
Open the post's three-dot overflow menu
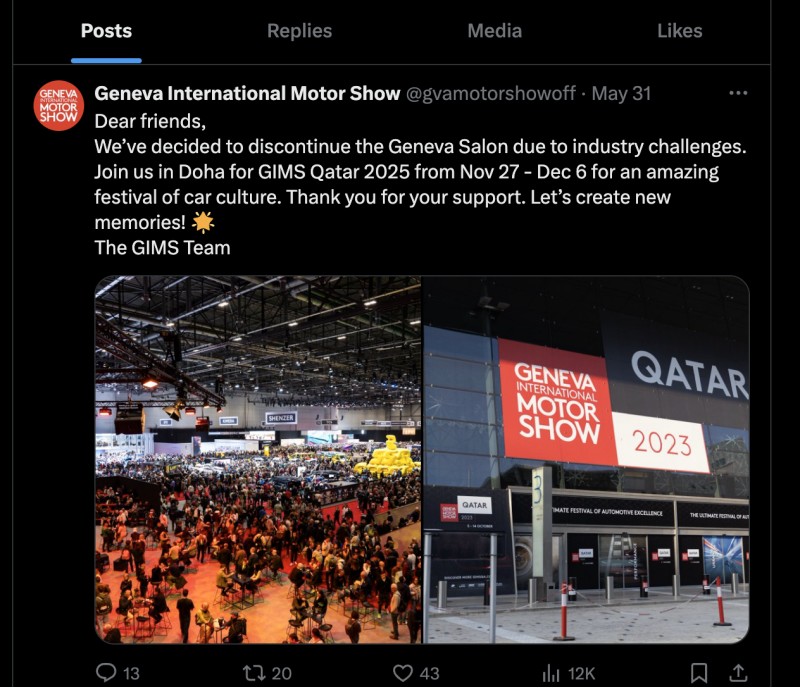[x=738, y=93]
